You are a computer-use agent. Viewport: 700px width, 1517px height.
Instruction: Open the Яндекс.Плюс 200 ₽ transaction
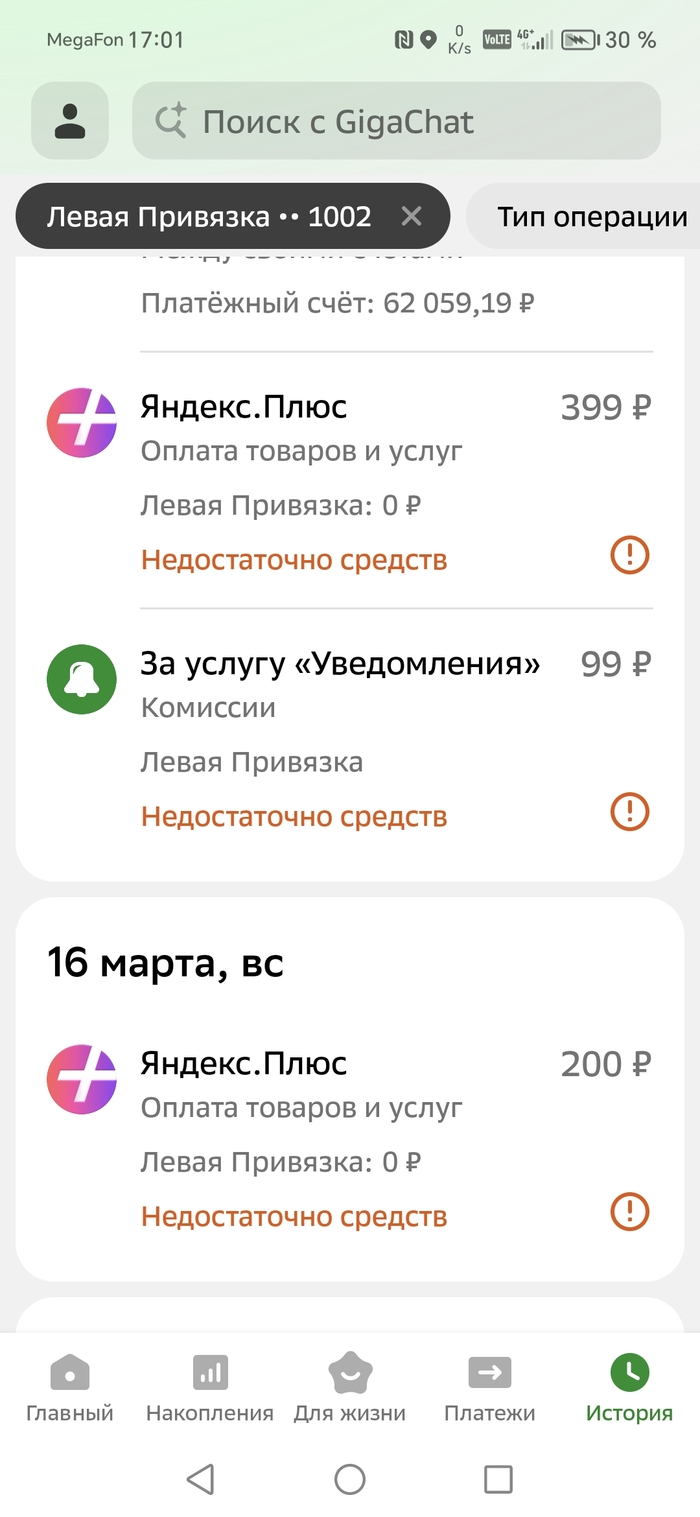tap(348, 1136)
